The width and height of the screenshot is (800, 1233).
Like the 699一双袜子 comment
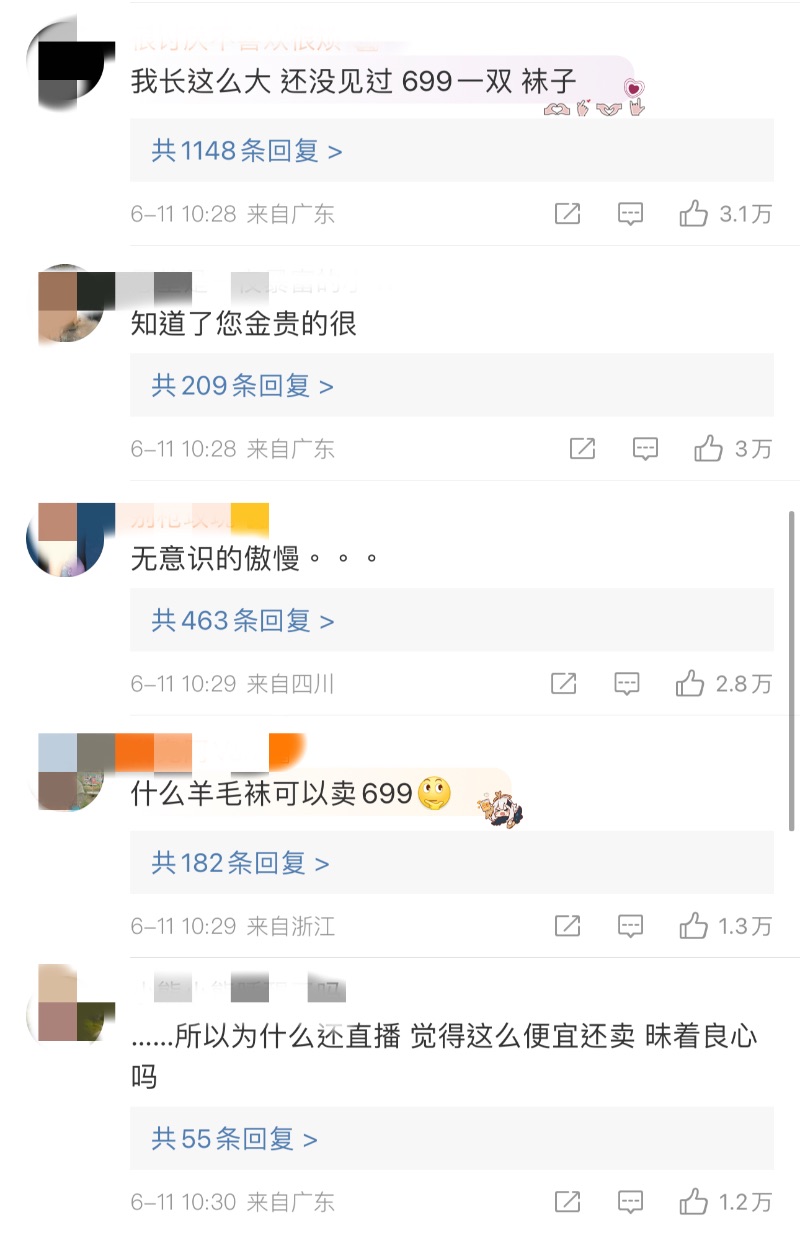[694, 214]
